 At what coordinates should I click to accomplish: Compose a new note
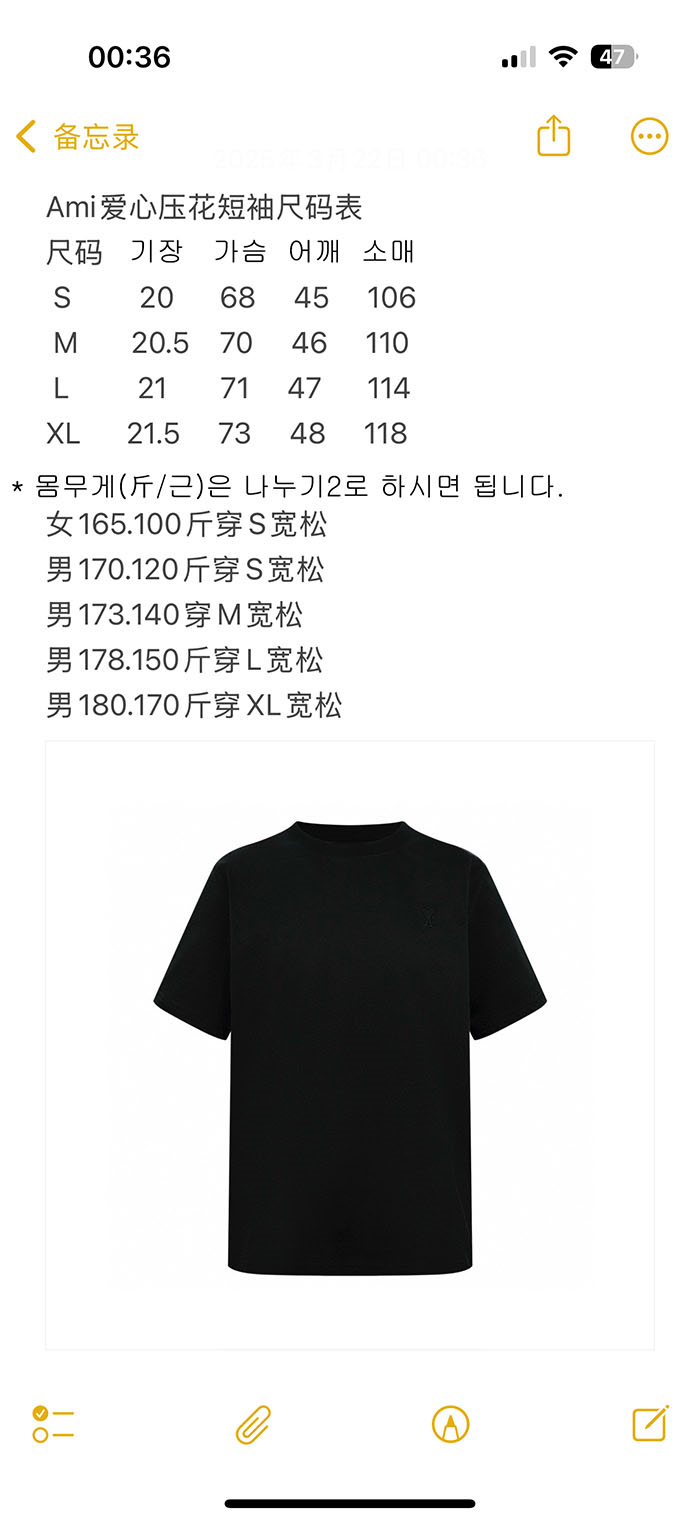click(x=650, y=1423)
